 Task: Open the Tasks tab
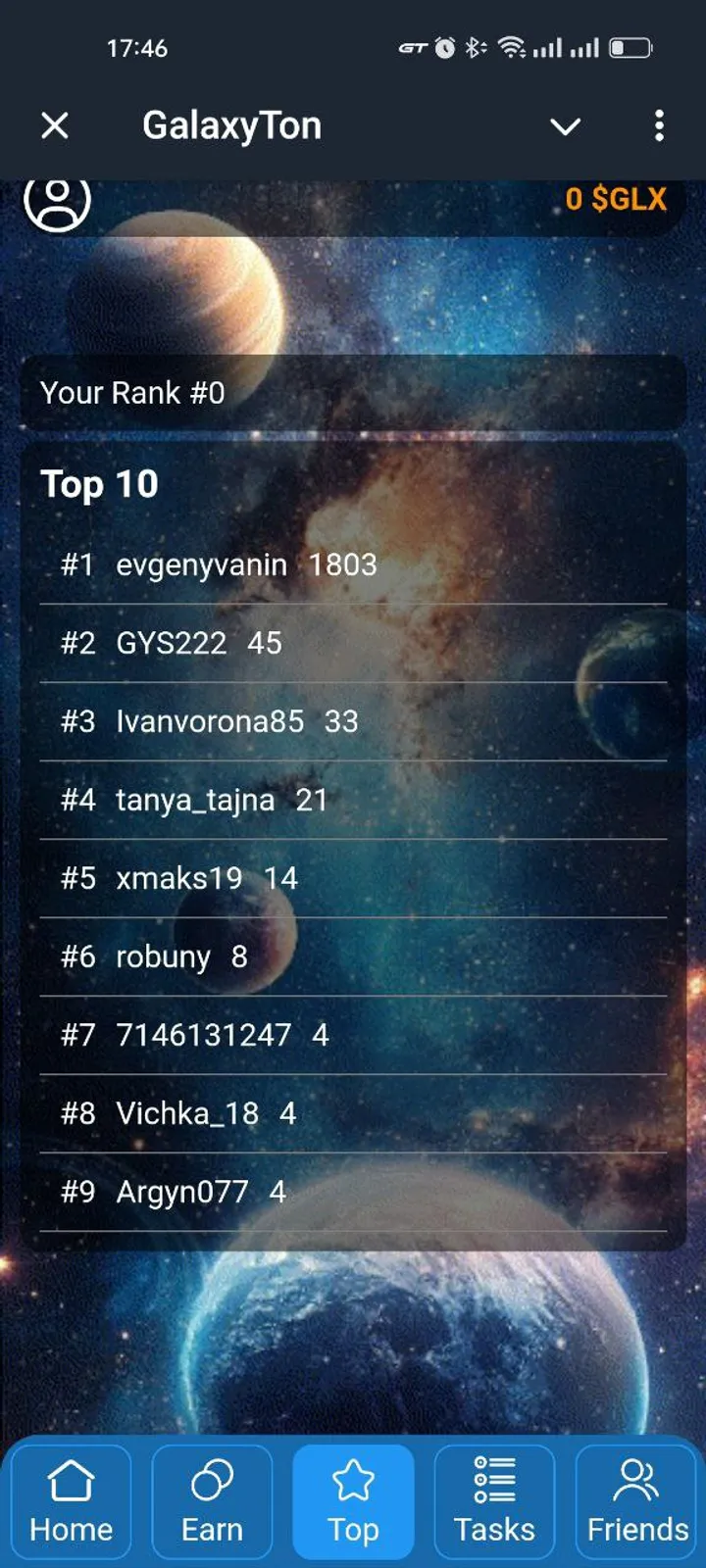click(x=494, y=1500)
